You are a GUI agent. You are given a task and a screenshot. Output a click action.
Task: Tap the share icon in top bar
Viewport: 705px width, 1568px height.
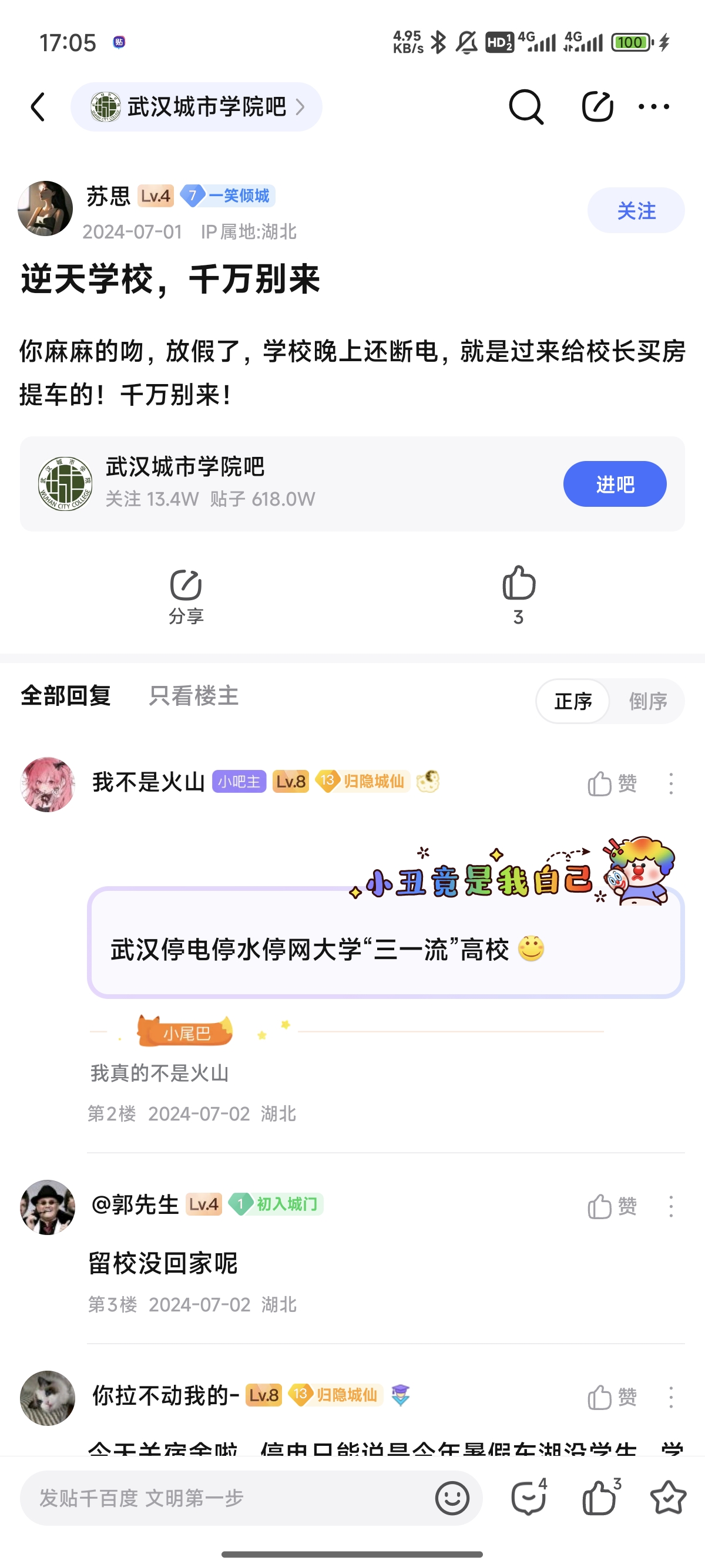pyautogui.click(x=597, y=107)
